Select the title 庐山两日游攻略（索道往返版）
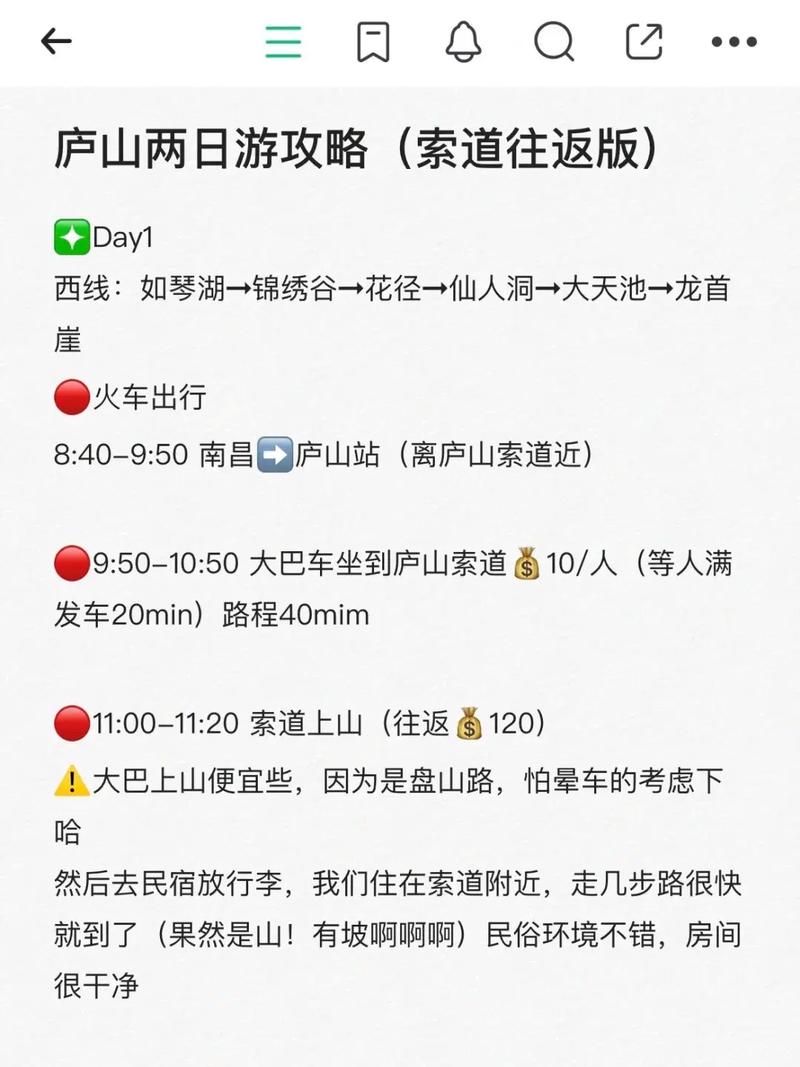 [357, 146]
